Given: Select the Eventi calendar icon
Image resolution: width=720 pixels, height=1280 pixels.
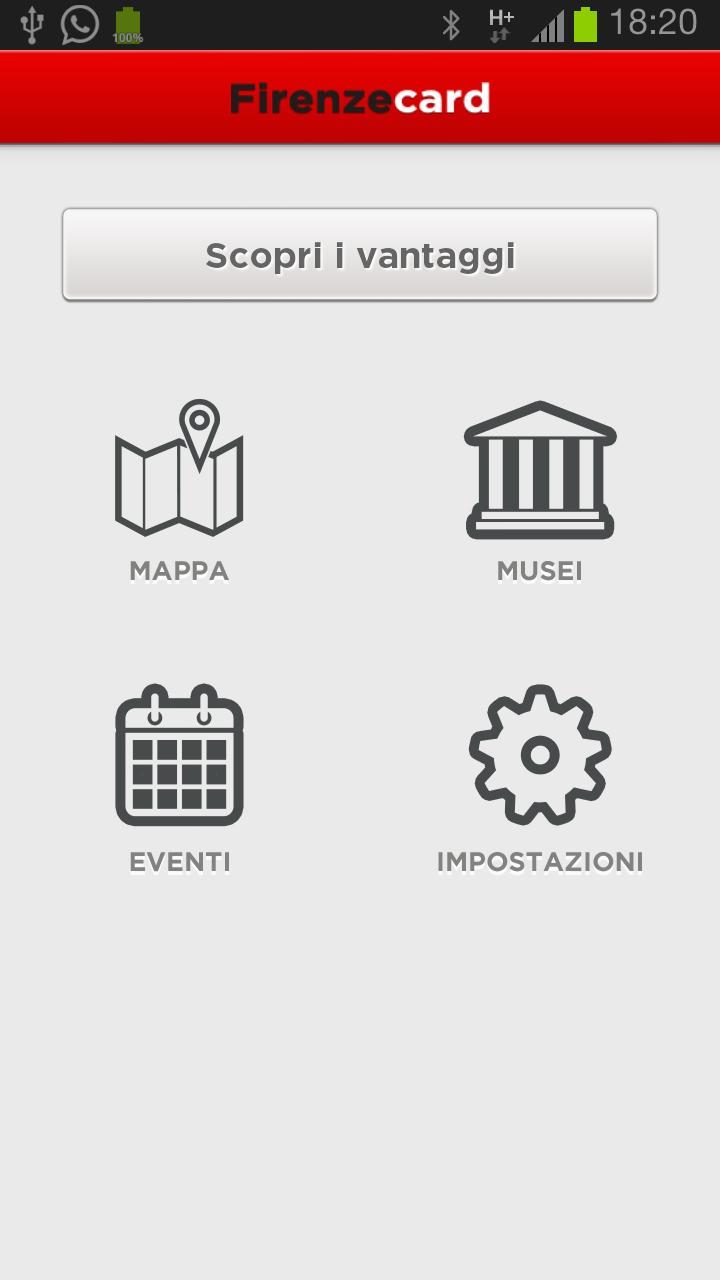Looking at the screenshot, I should point(178,757).
